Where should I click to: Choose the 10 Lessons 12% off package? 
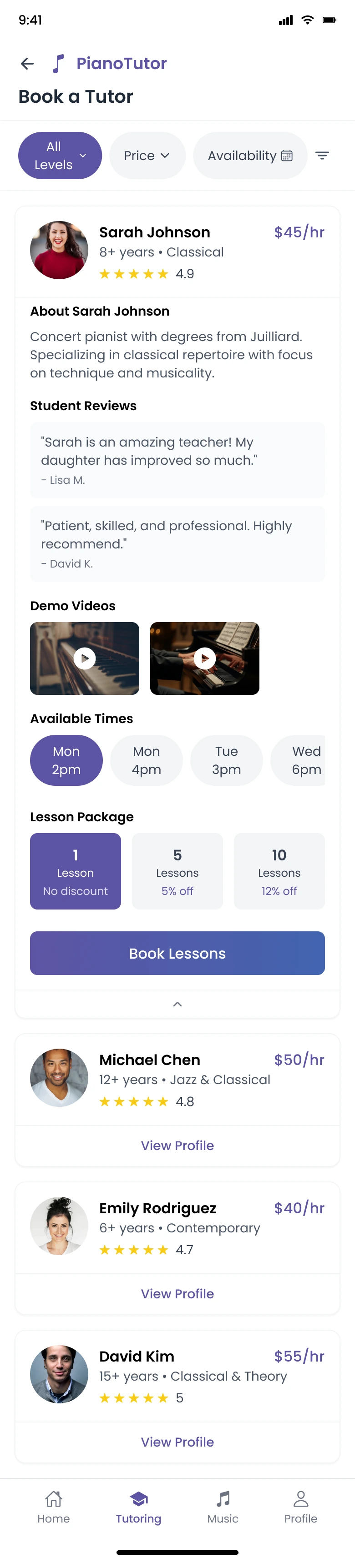coord(279,871)
